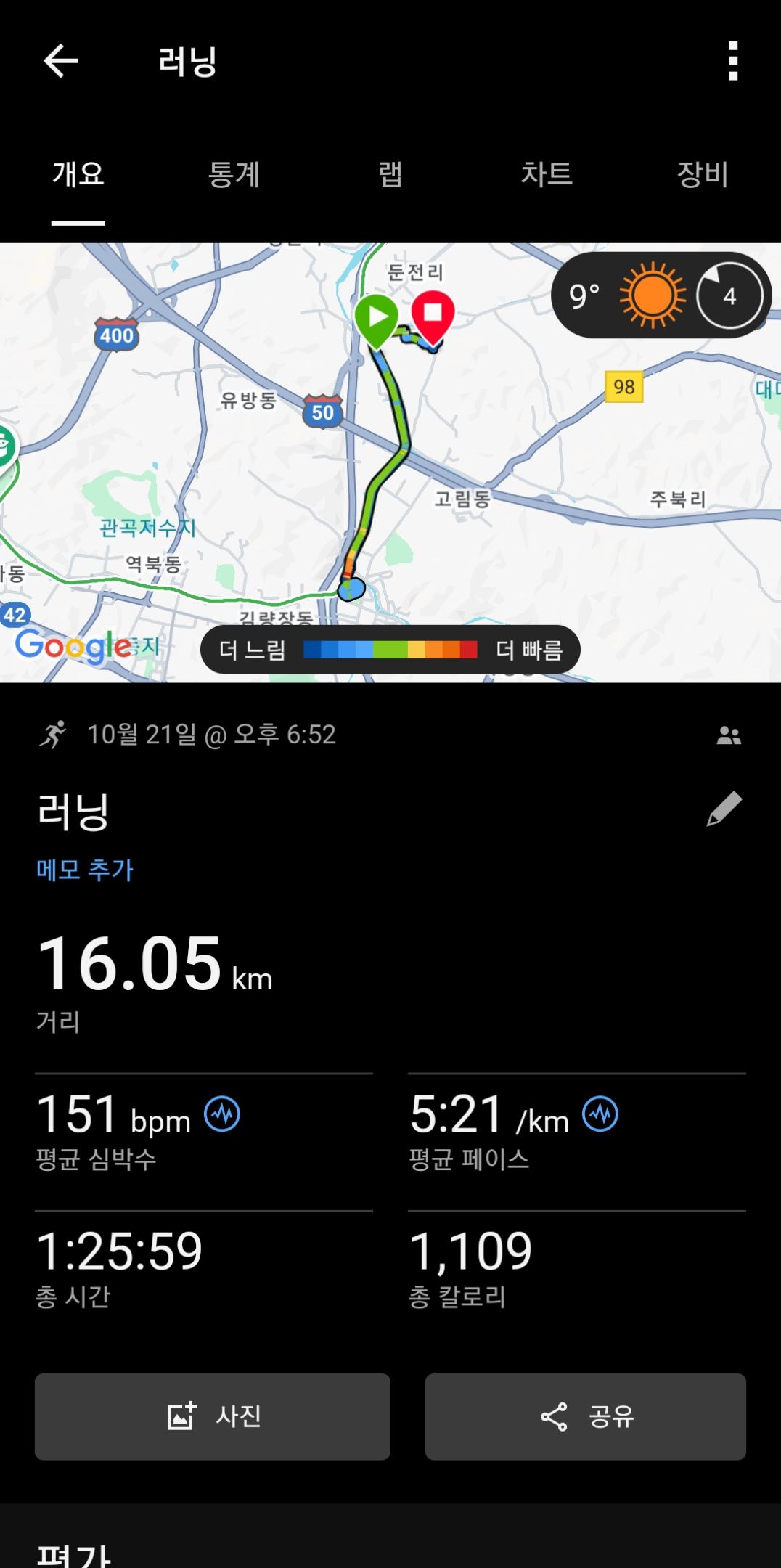
Task: Select the 개요 tab
Action: [78, 175]
